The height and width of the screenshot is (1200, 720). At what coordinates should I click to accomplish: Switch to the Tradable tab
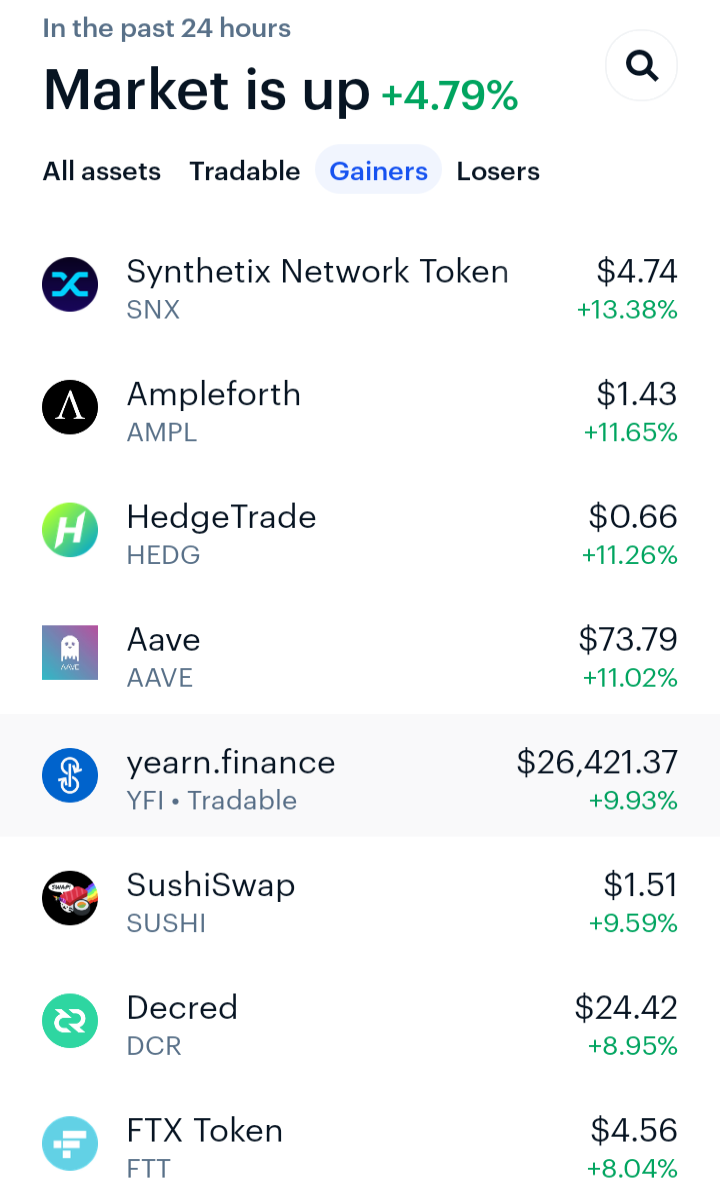click(245, 171)
